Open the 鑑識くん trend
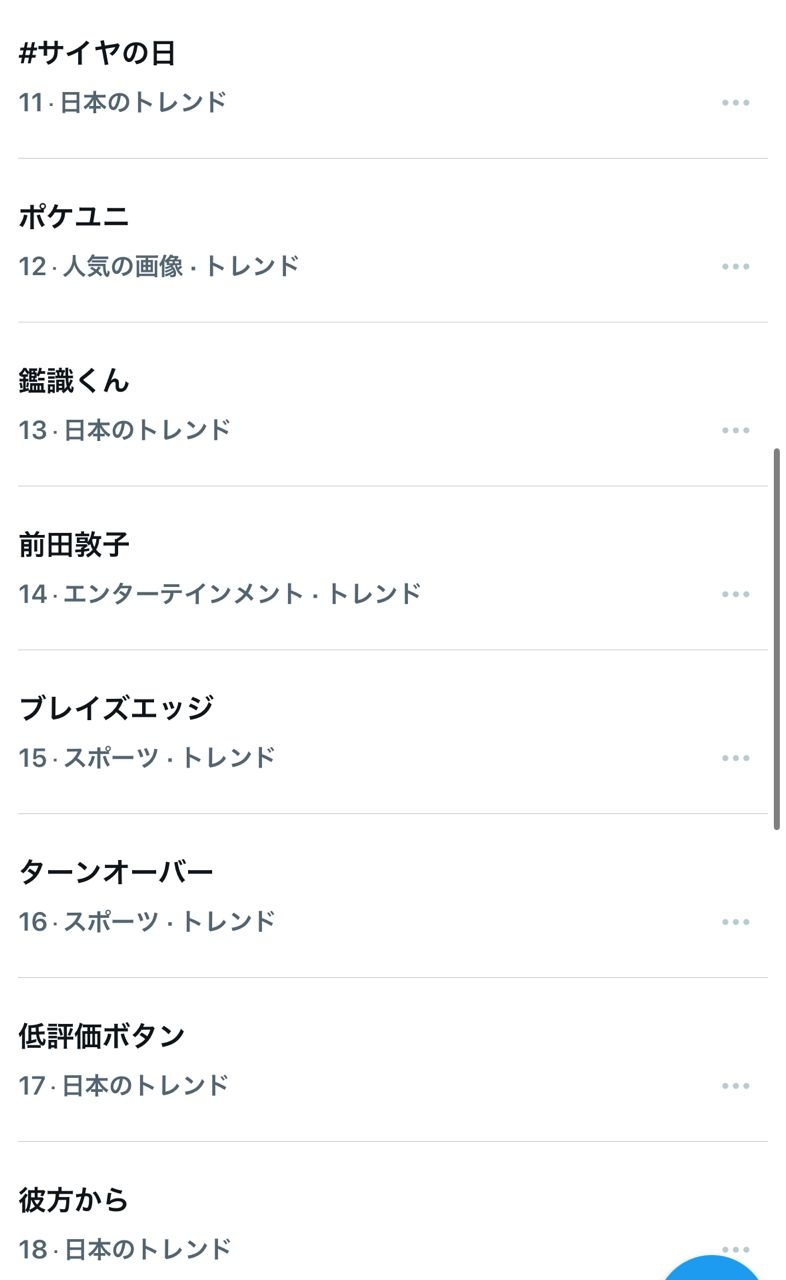 [74, 381]
